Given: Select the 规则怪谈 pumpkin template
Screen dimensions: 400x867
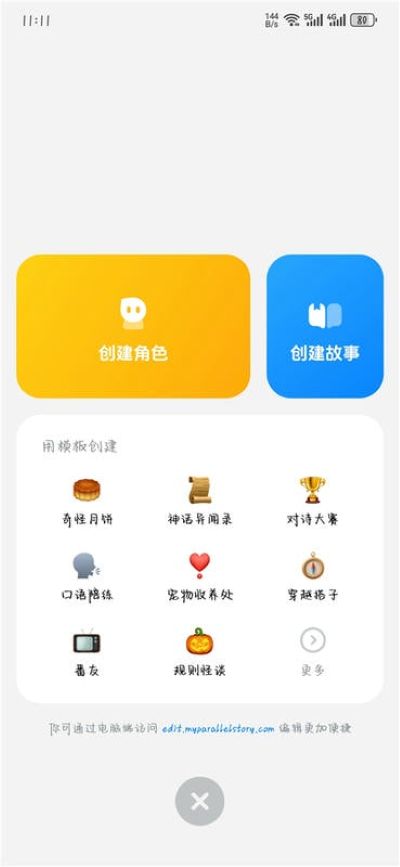Looking at the screenshot, I should pos(200,653).
